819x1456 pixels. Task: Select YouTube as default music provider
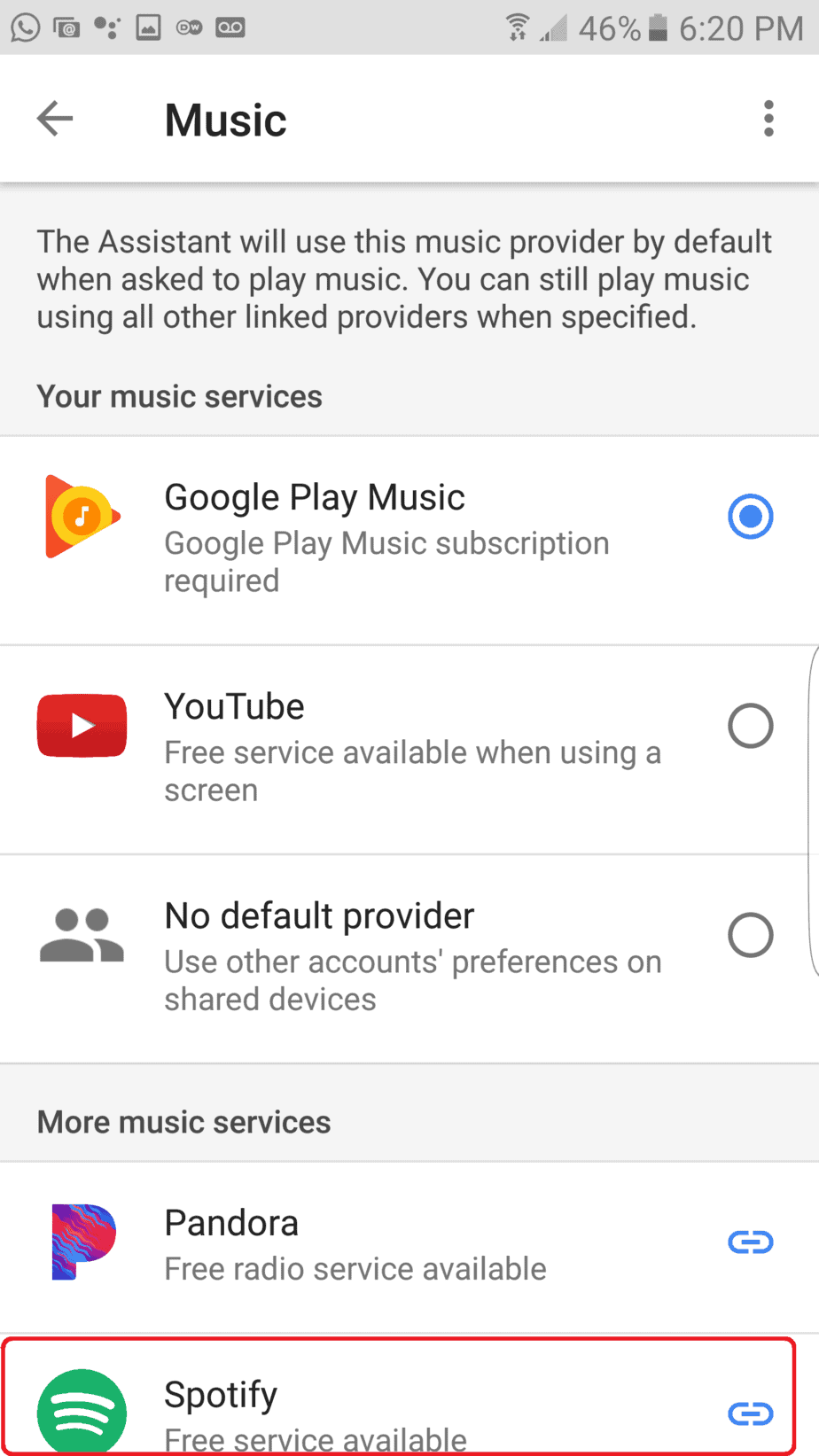(750, 725)
